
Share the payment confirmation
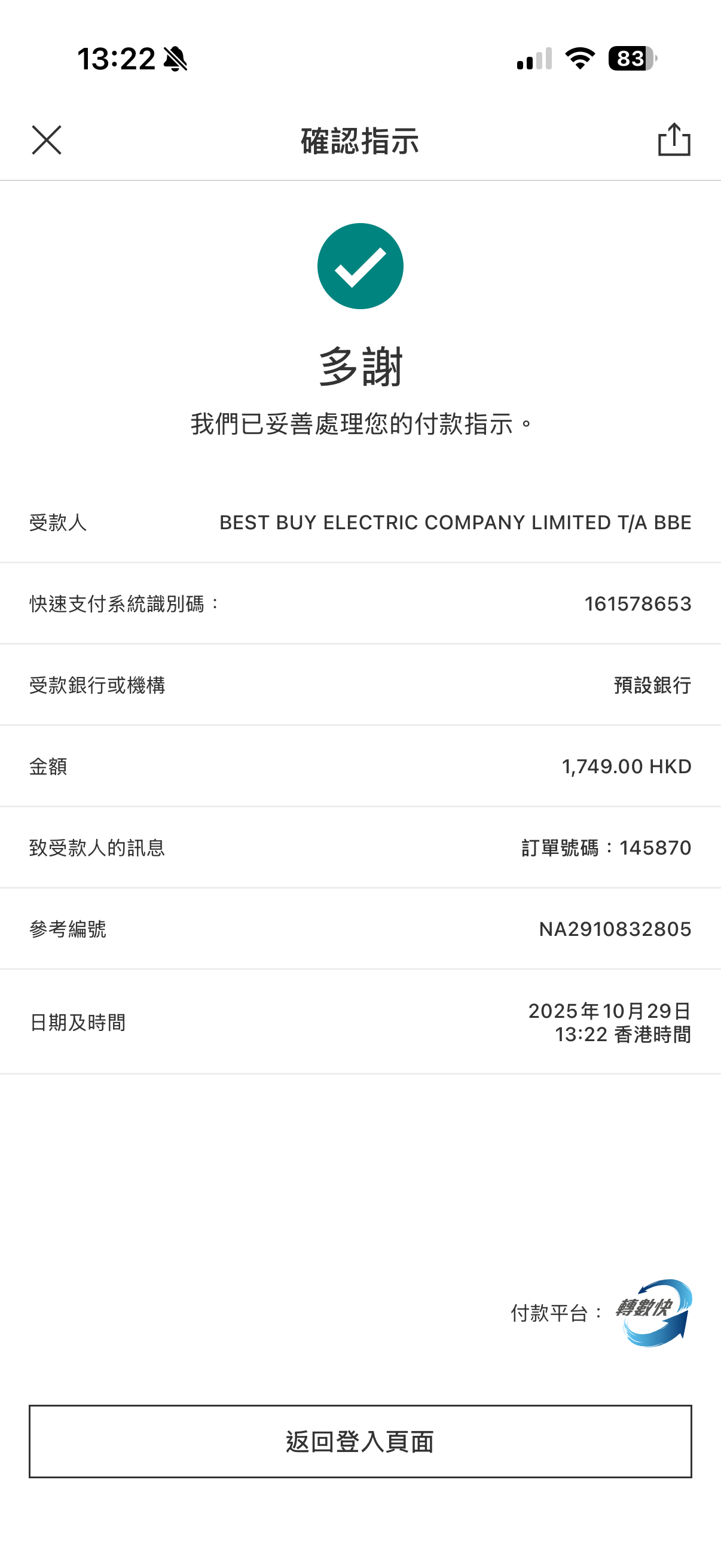tap(674, 140)
